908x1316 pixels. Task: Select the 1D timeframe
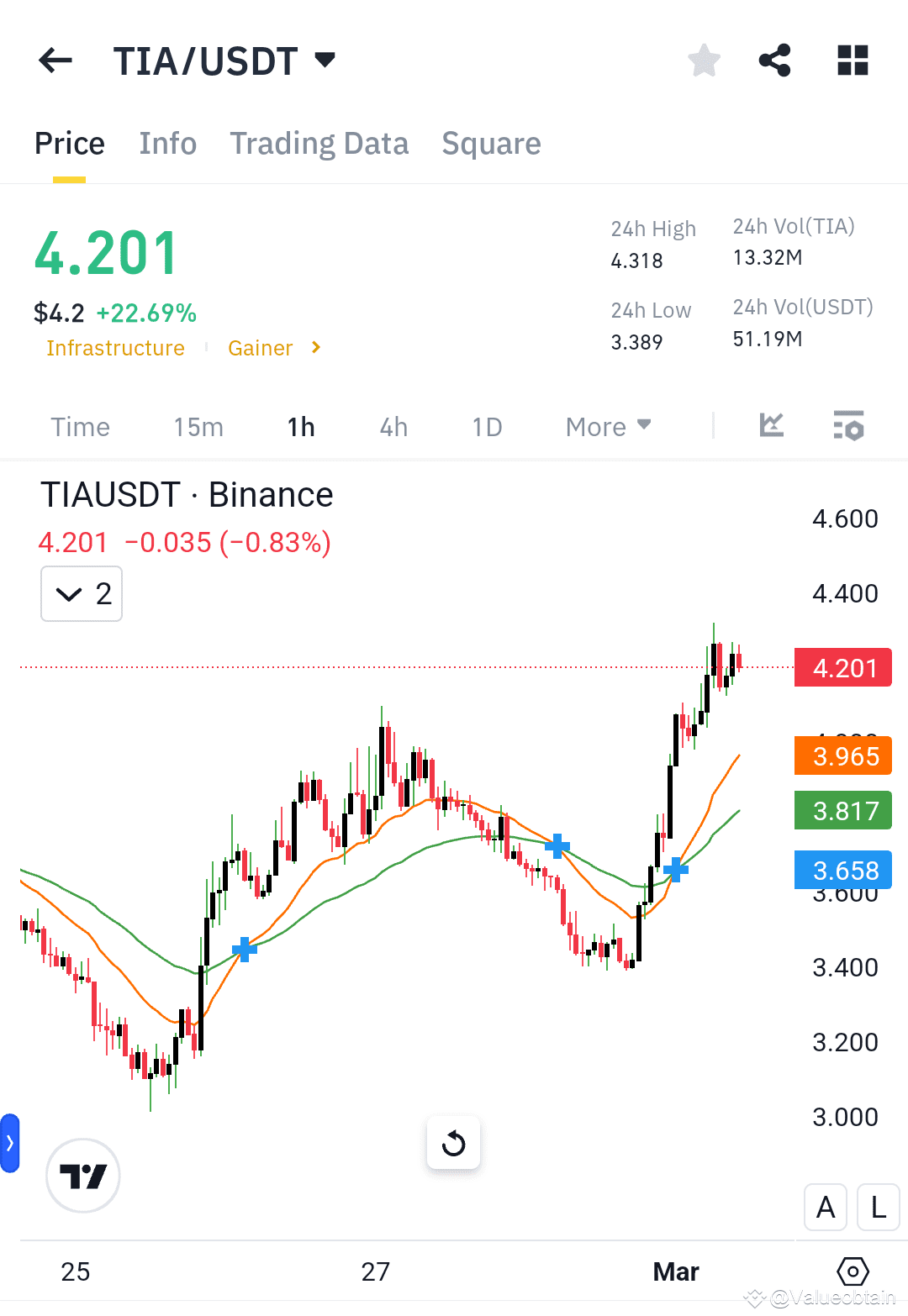[x=486, y=426]
